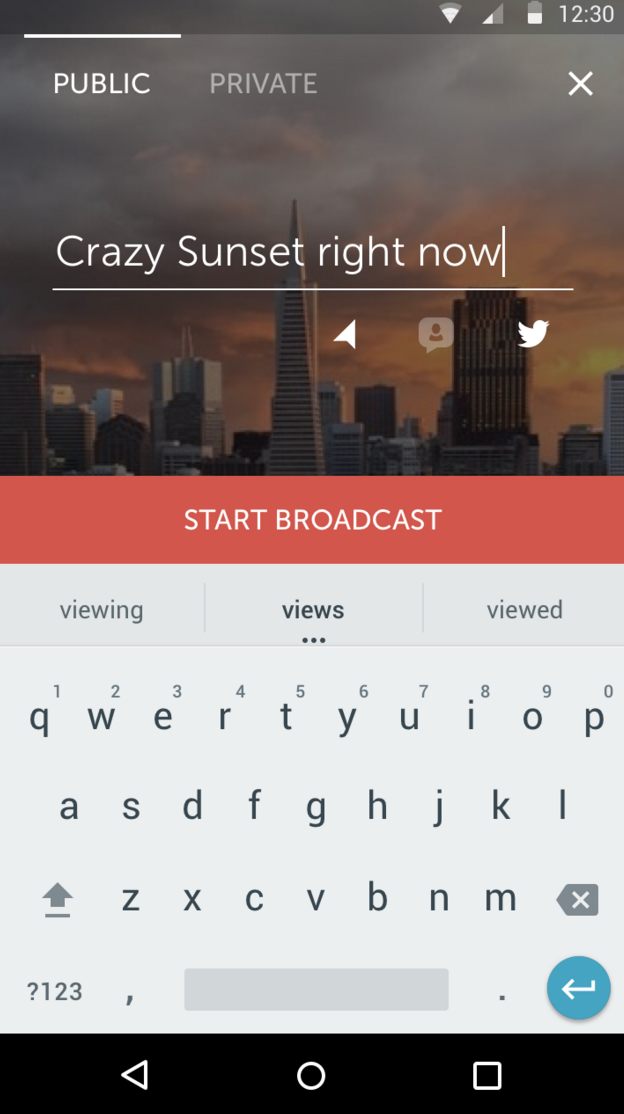Switch the keyboard to ?123 symbols
The height and width of the screenshot is (1114, 624).
coord(55,991)
